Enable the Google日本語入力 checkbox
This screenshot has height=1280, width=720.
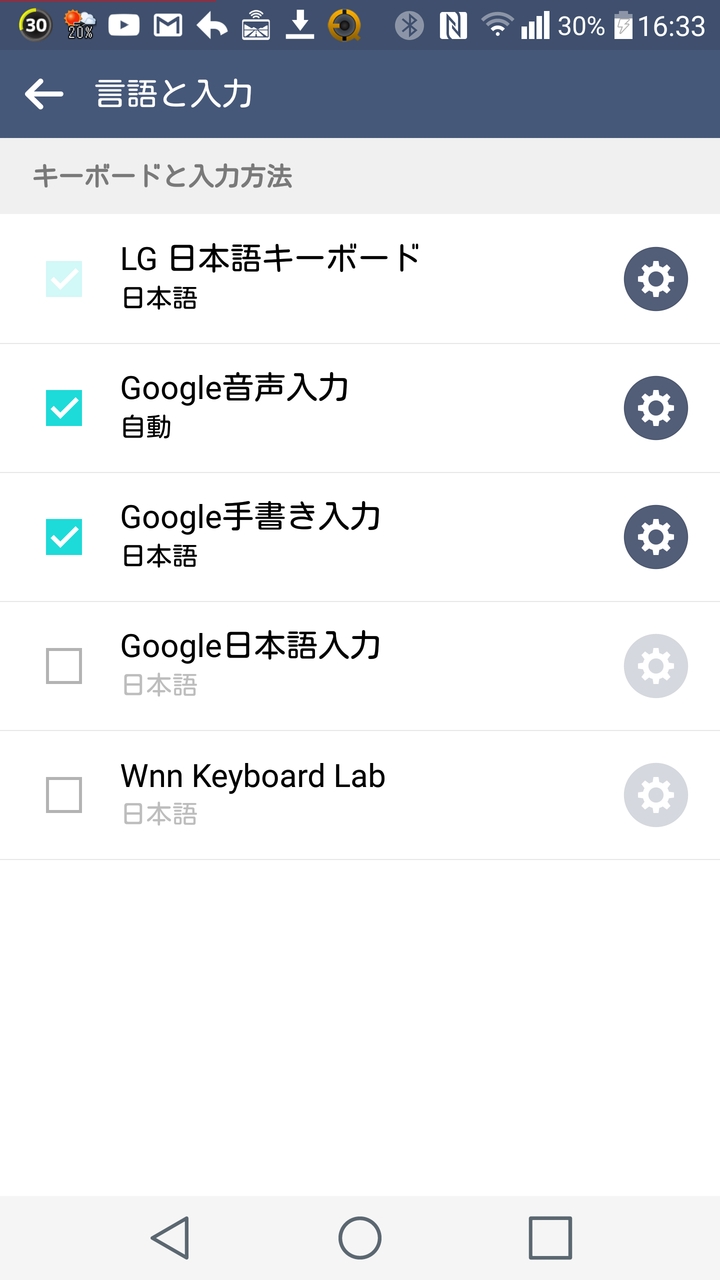tap(64, 666)
